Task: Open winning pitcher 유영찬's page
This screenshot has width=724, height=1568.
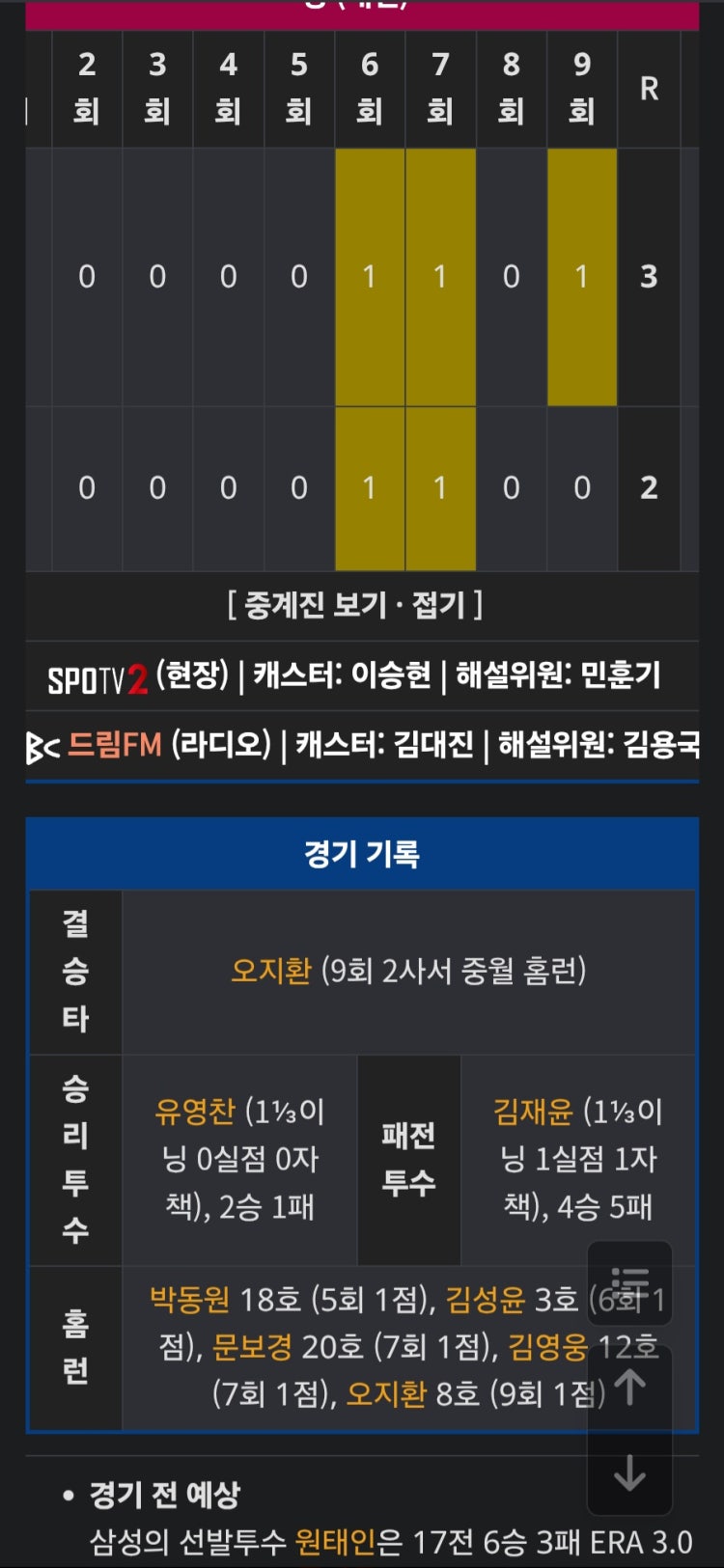Action: pos(194,1112)
